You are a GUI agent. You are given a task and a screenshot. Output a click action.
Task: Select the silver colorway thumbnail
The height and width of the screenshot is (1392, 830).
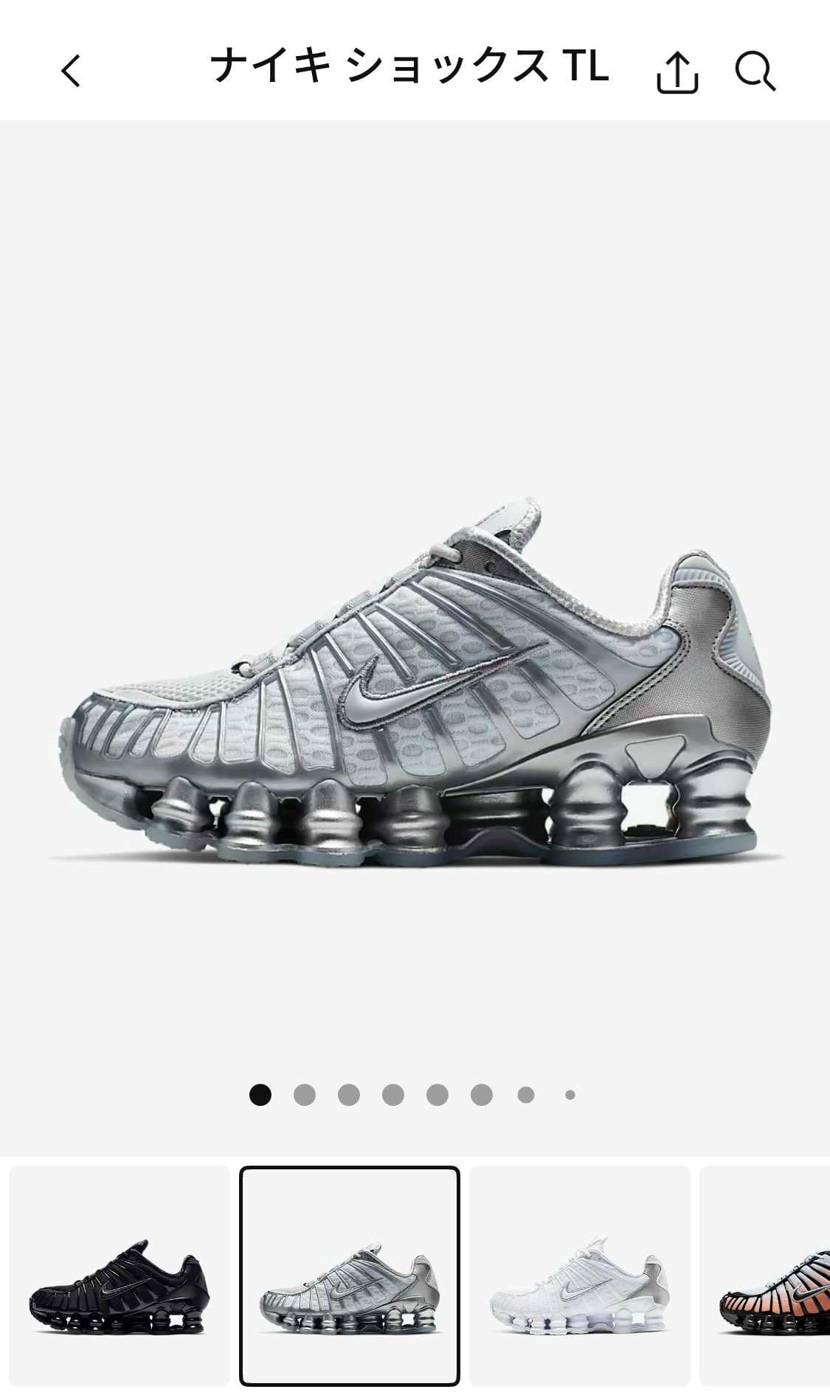click(349, 1275)
